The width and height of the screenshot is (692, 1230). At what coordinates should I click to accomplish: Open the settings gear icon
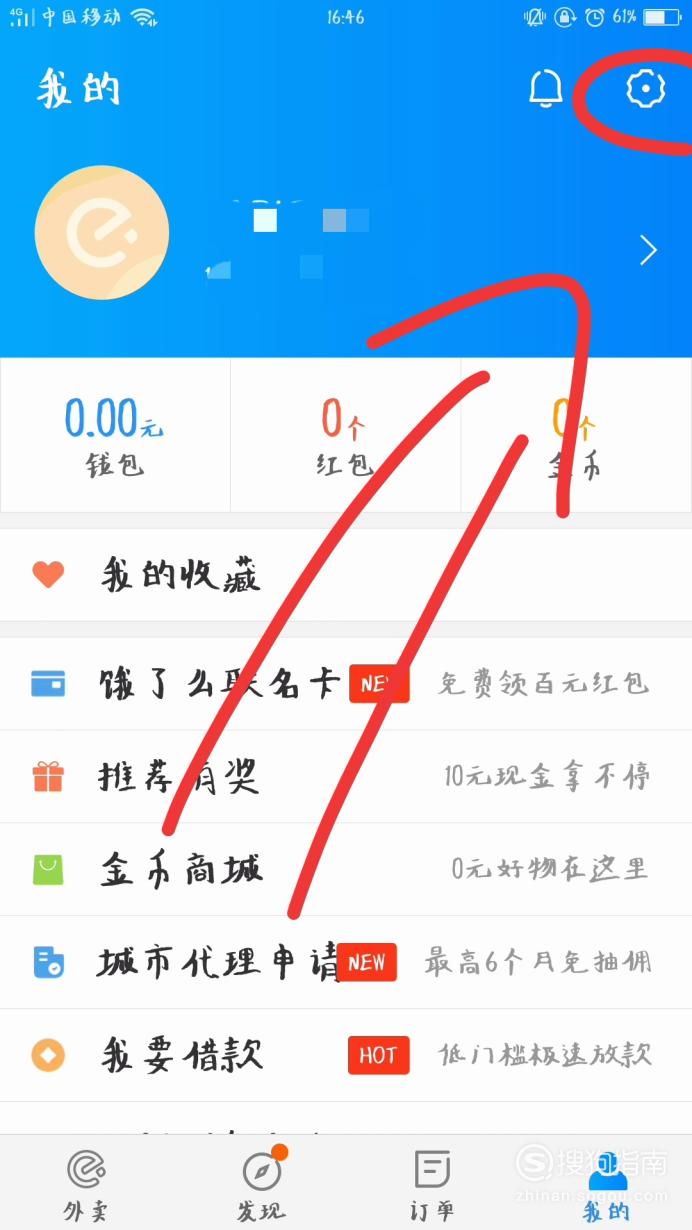645,89
